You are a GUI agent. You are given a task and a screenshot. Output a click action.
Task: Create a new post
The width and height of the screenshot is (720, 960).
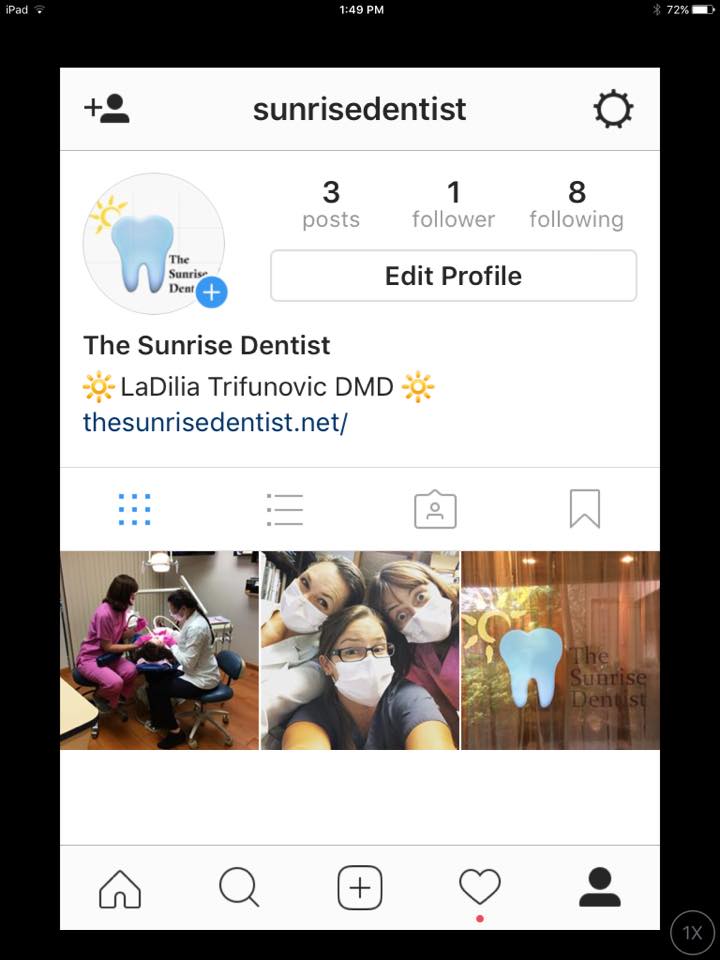pyautogui.click(x=360, y=887)
